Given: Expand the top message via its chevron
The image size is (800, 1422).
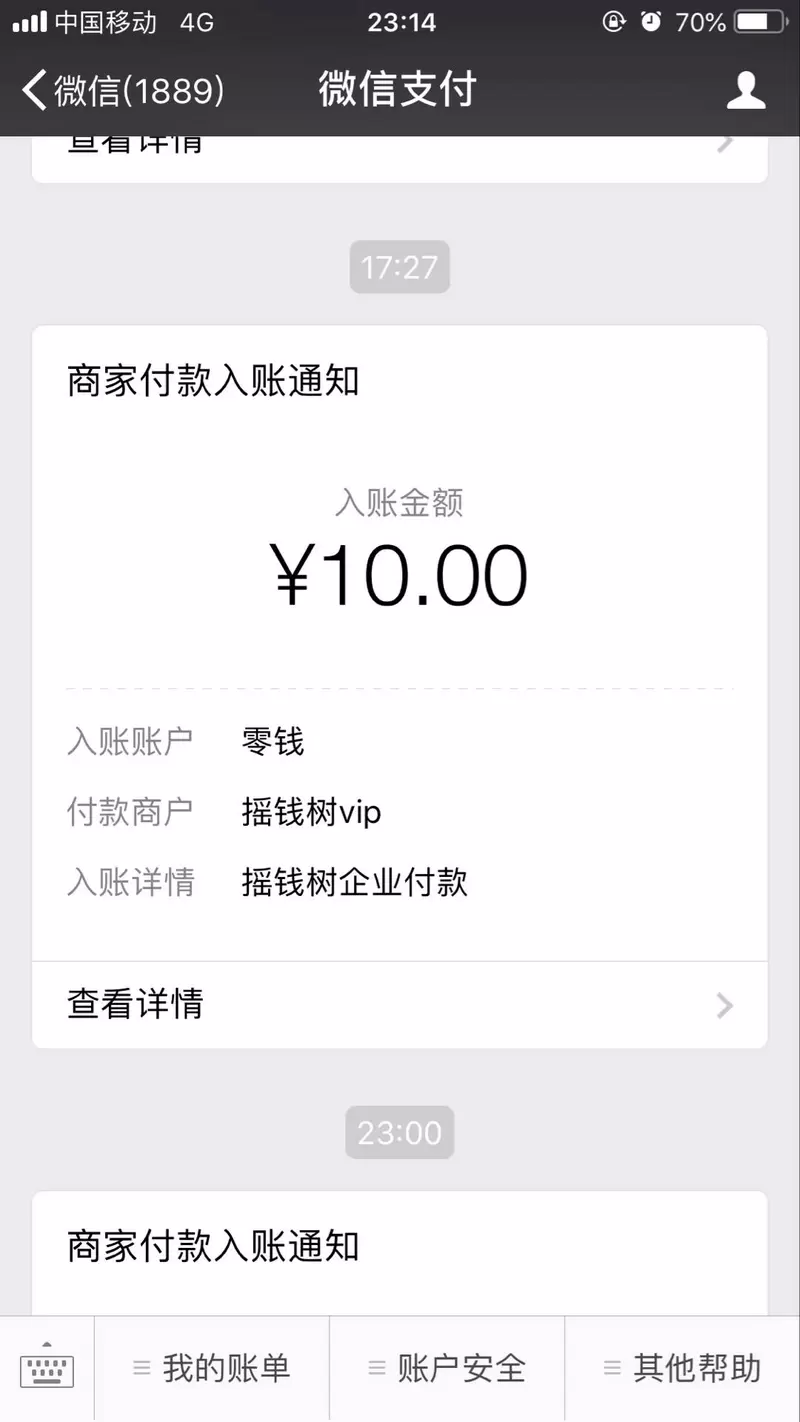Looking at the screenshot, I should click(x=724, y=142).
